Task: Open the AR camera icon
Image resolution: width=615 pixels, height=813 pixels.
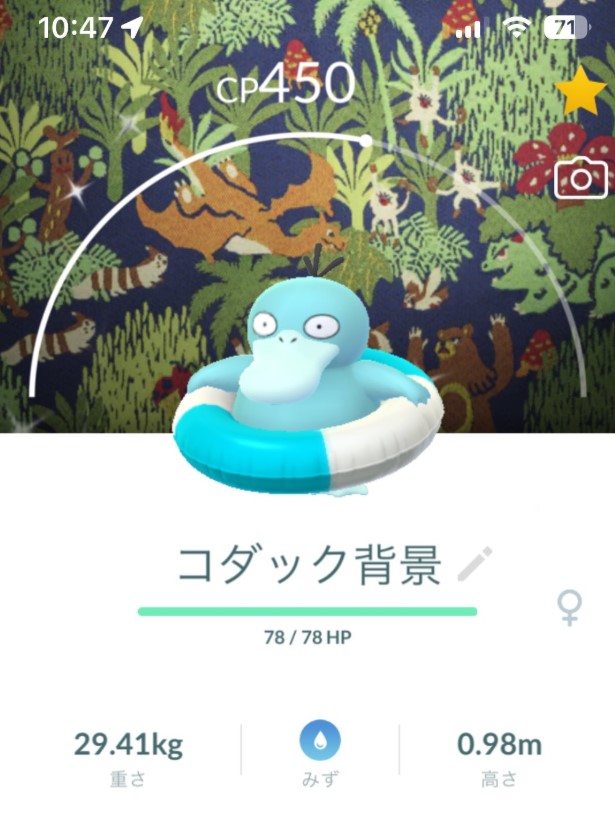Action: (x=581, y=178)
